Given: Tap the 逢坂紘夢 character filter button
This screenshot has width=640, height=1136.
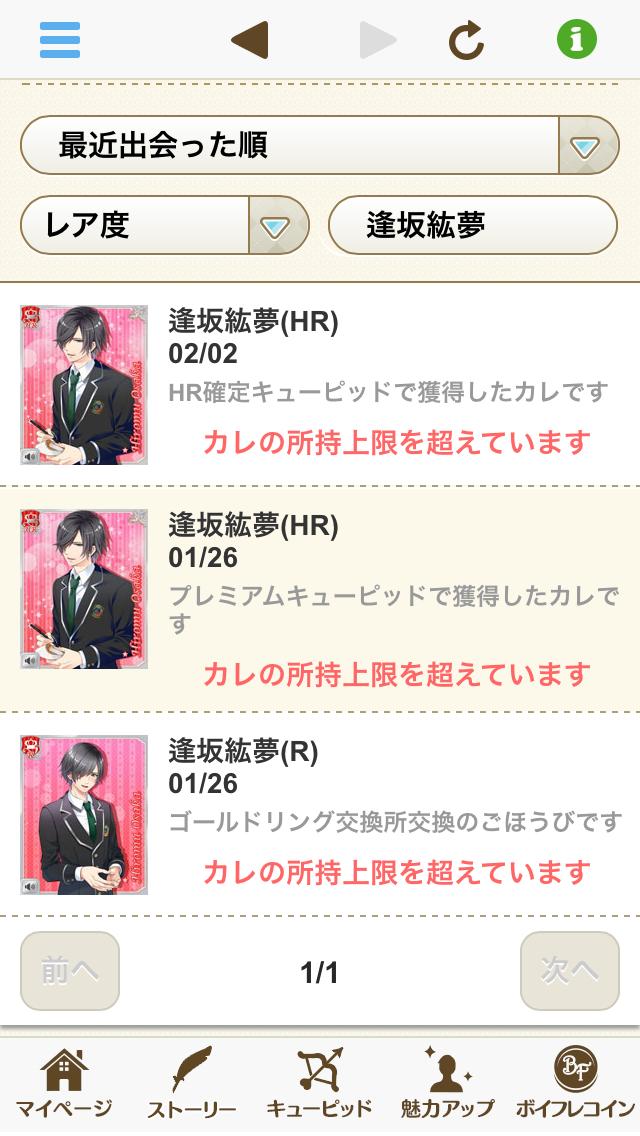Looking at the screenshot, I should [x=472, y=225].
